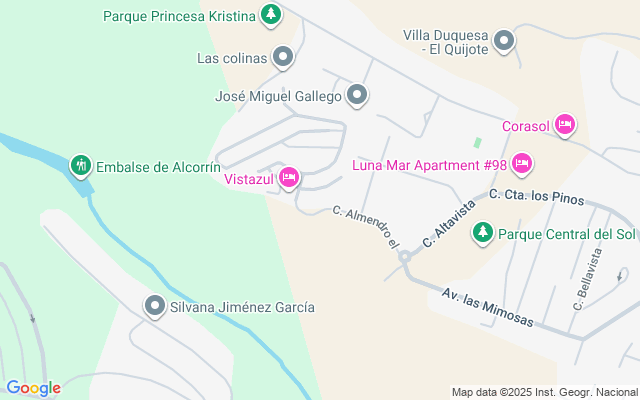Open the Google logo link
The image size is (640, 400).
point(33,388)
